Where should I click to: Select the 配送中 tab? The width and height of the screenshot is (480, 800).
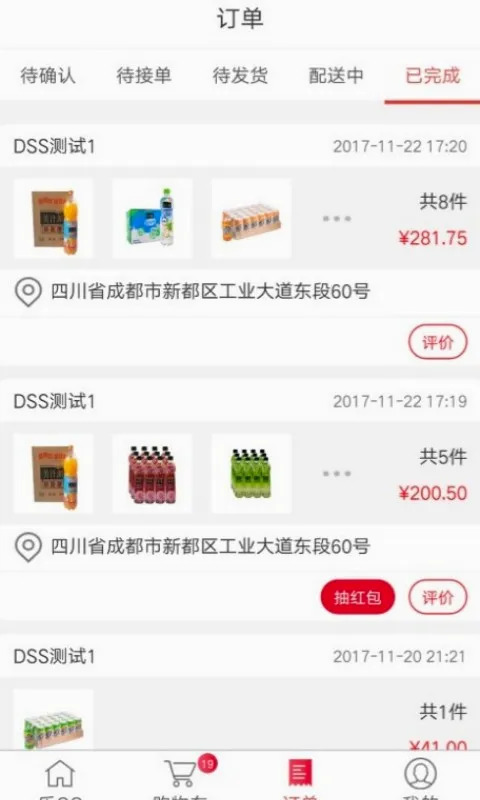click(x=336, y=76)
